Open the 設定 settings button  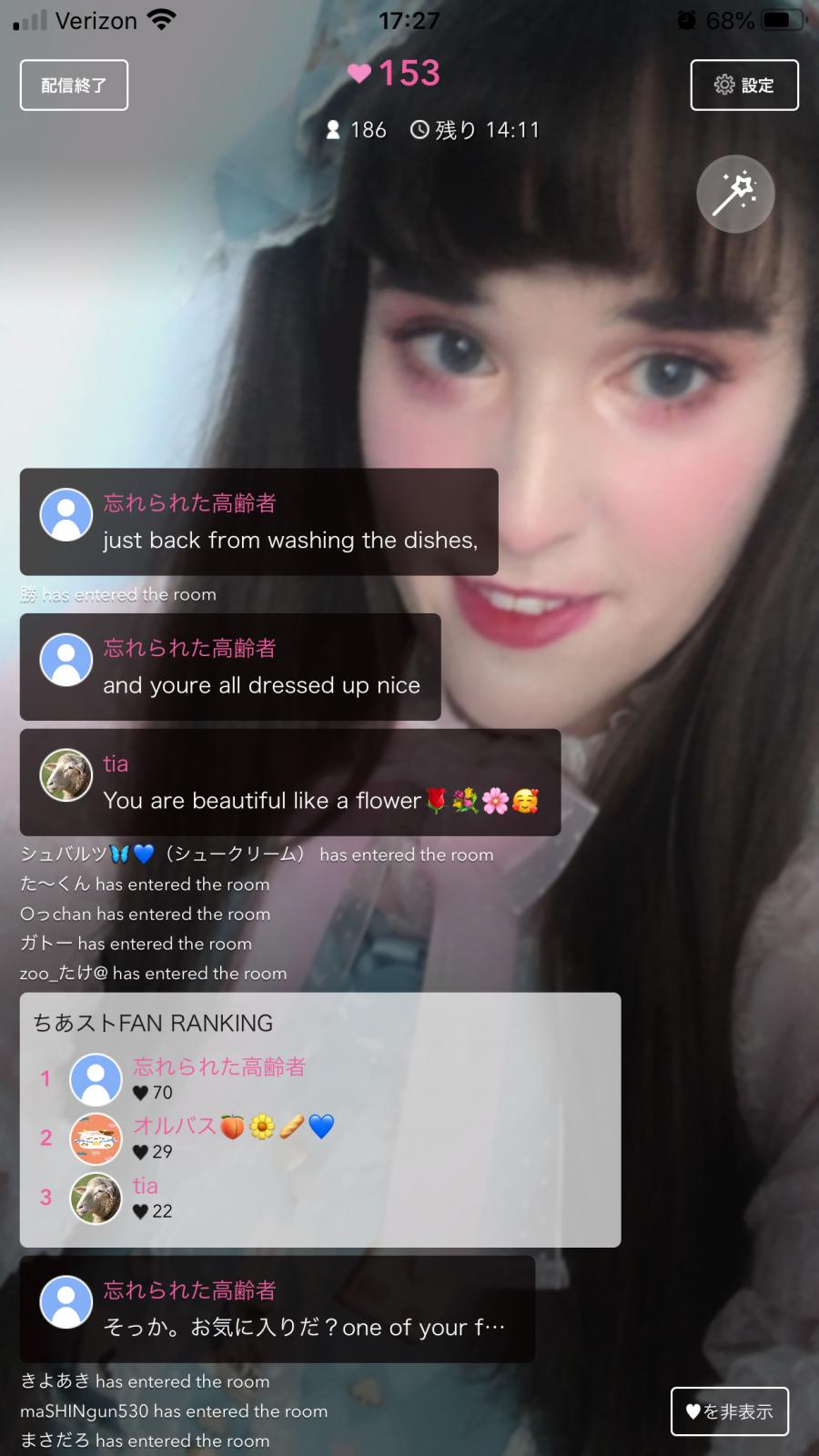pos(744,86)
